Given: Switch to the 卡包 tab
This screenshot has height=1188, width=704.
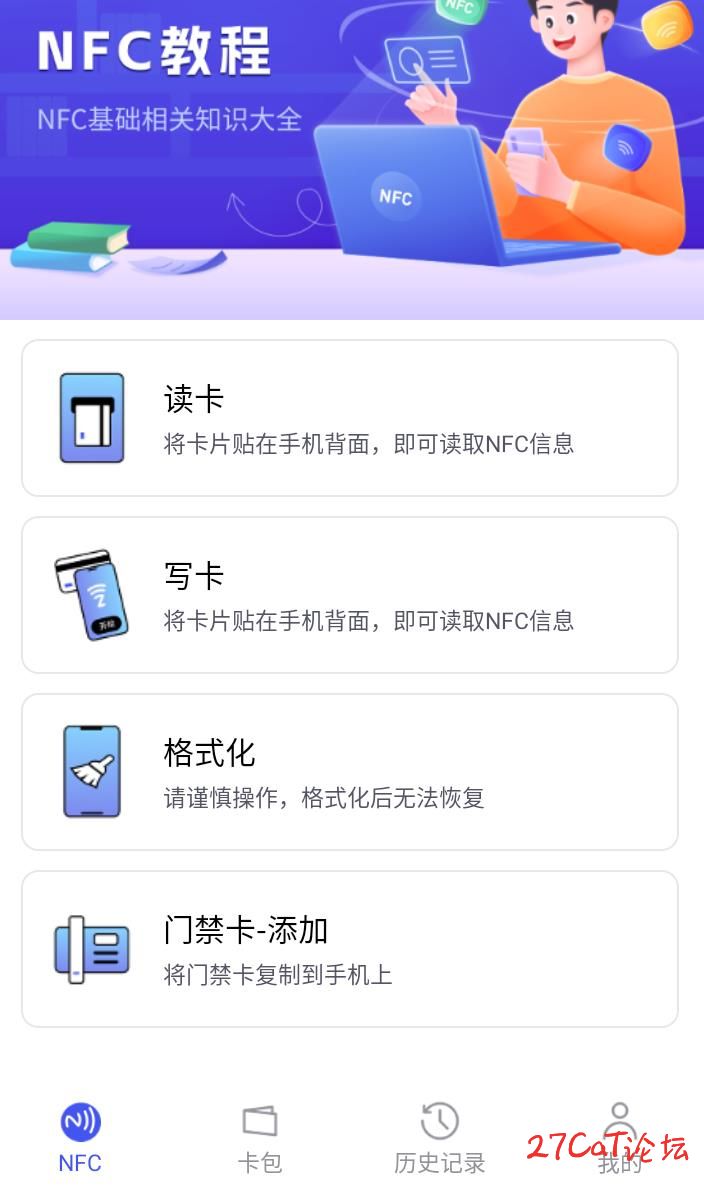Looking at the screenshot, I should 260,1138.
